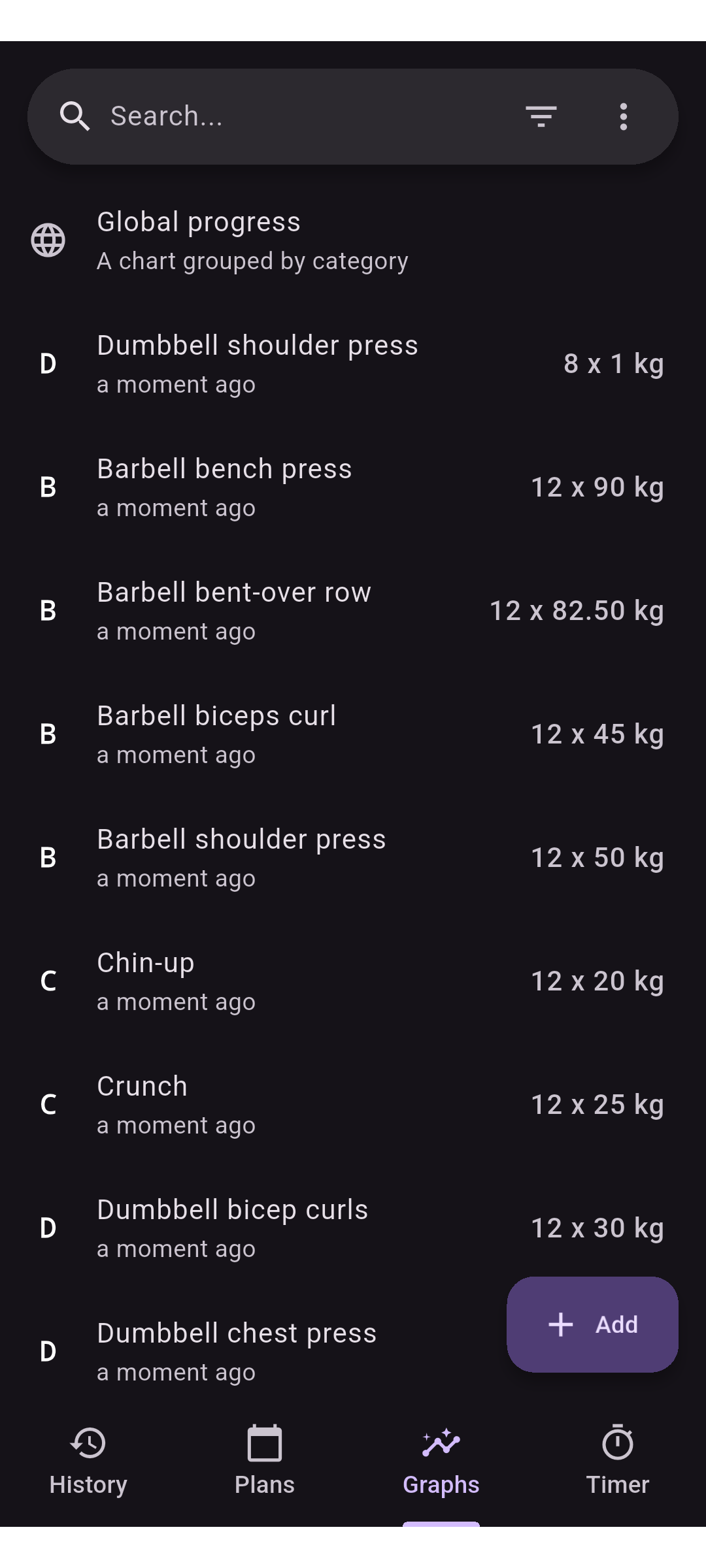View Chin-up progress
This screenshot has width=706, height=1568.
(353, 981)
